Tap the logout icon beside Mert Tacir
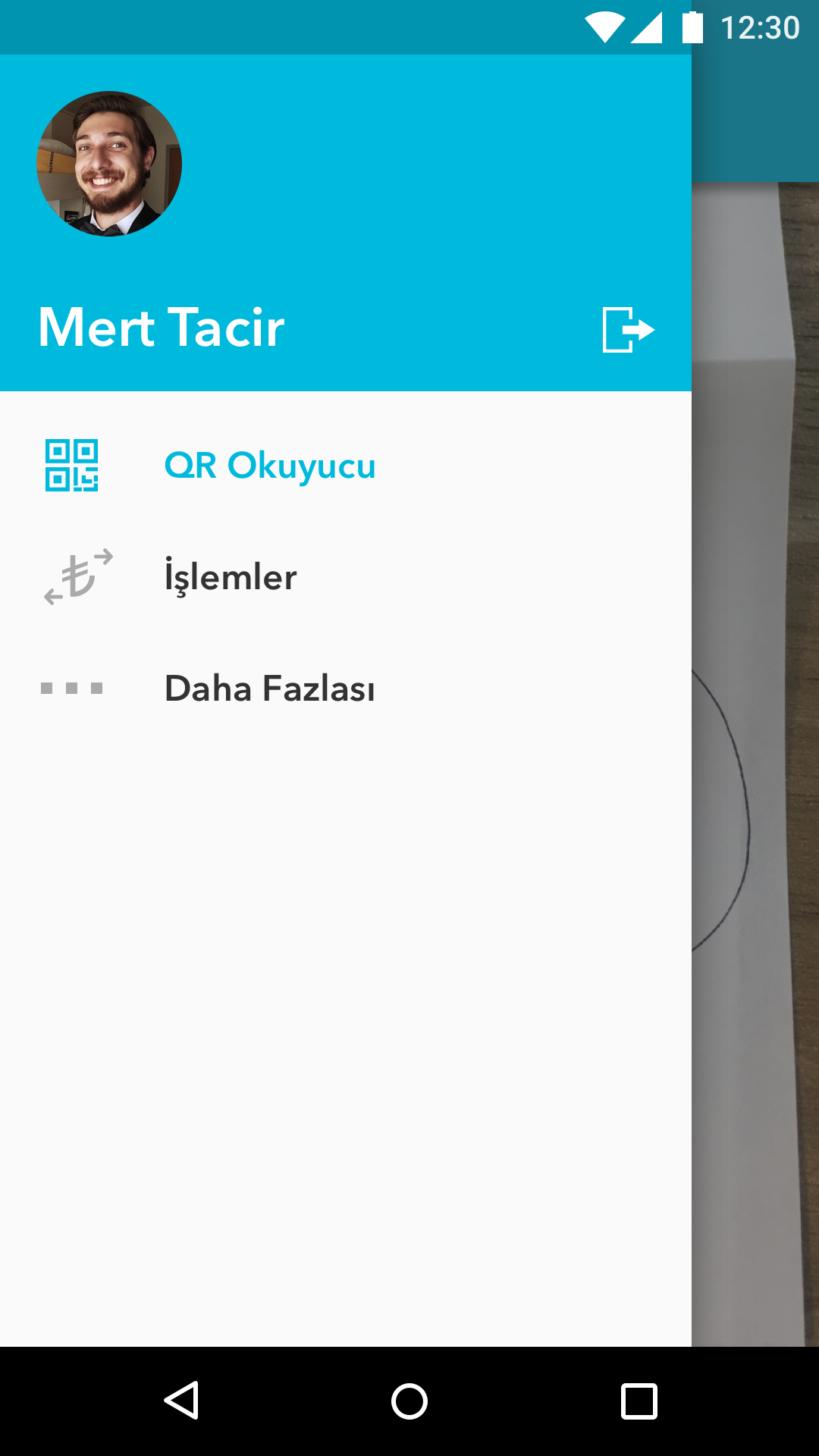The image size is (819, 1456). pos(629,330)
